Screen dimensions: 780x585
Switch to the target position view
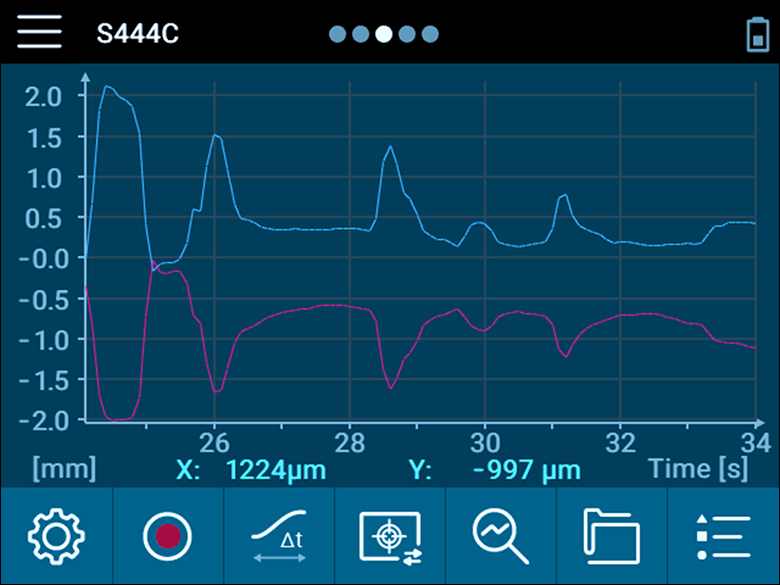(x=390, y=536)
